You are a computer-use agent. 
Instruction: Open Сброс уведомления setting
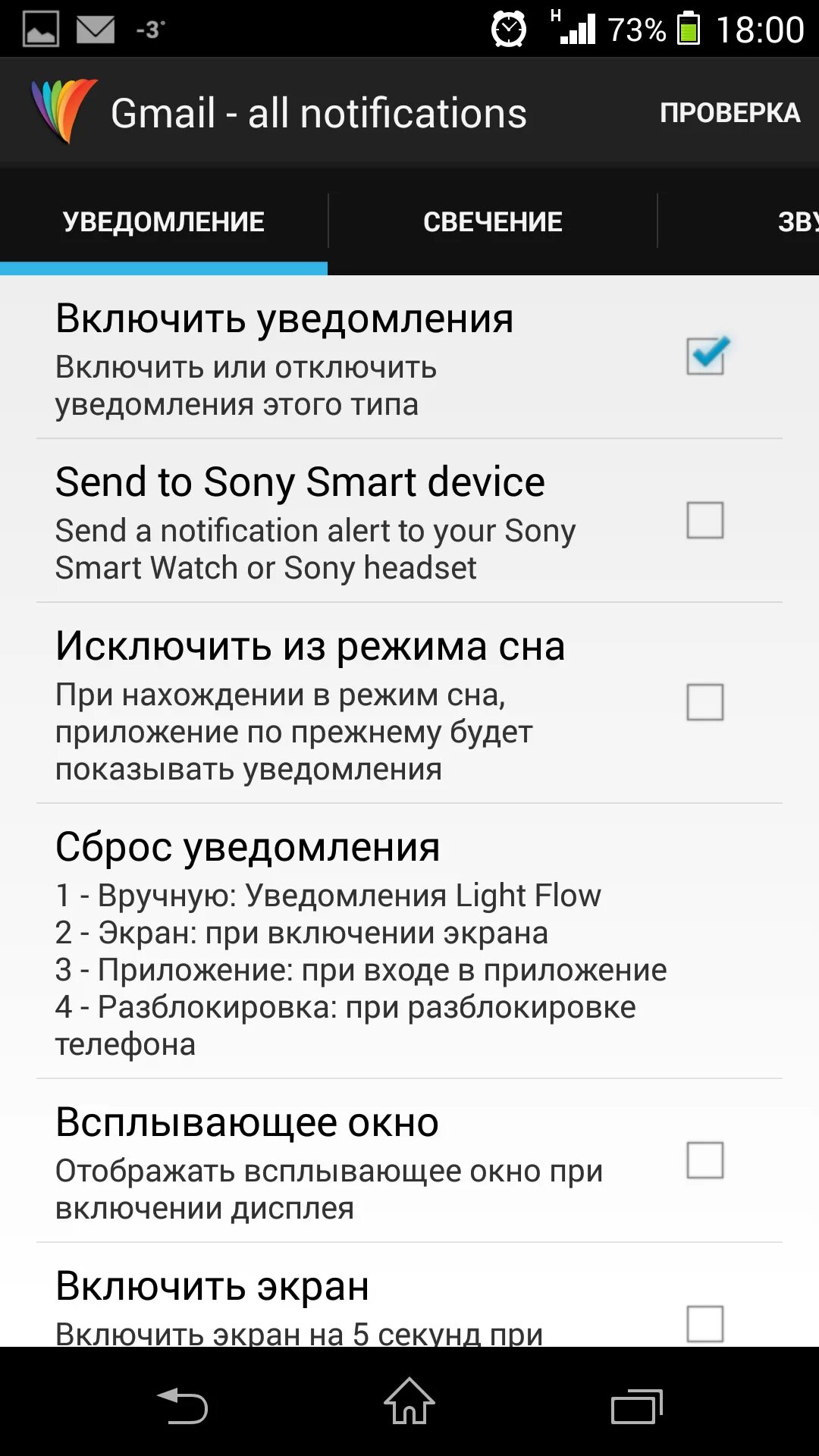(409, 941)
